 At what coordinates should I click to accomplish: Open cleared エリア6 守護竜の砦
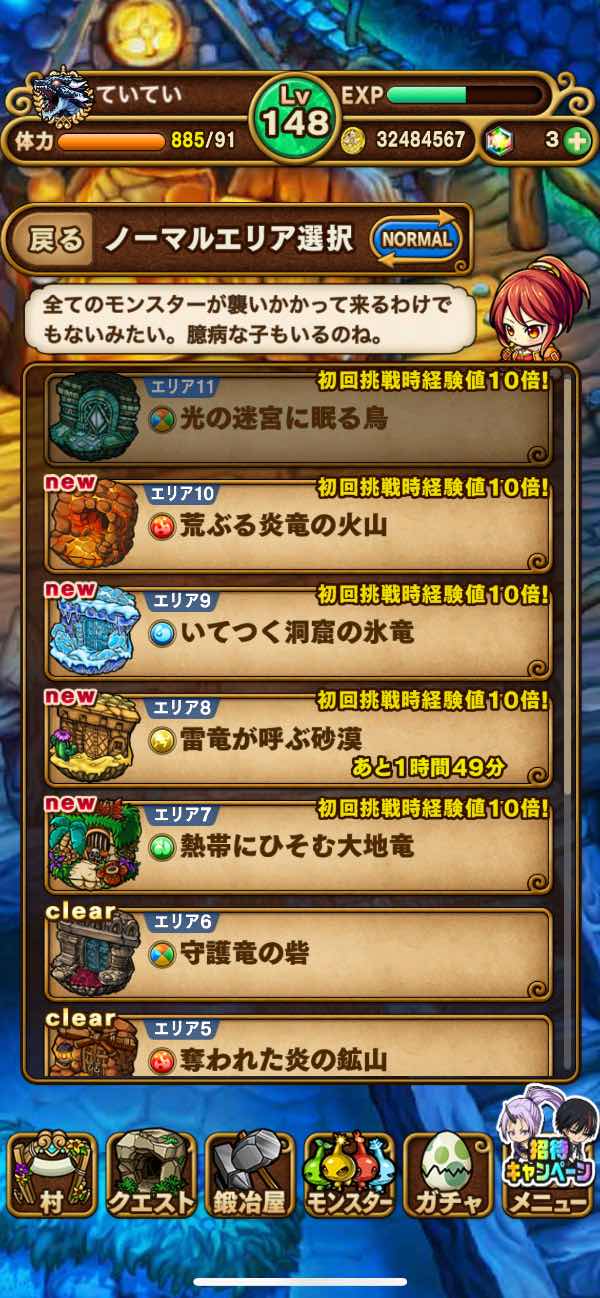pos(300,953)
